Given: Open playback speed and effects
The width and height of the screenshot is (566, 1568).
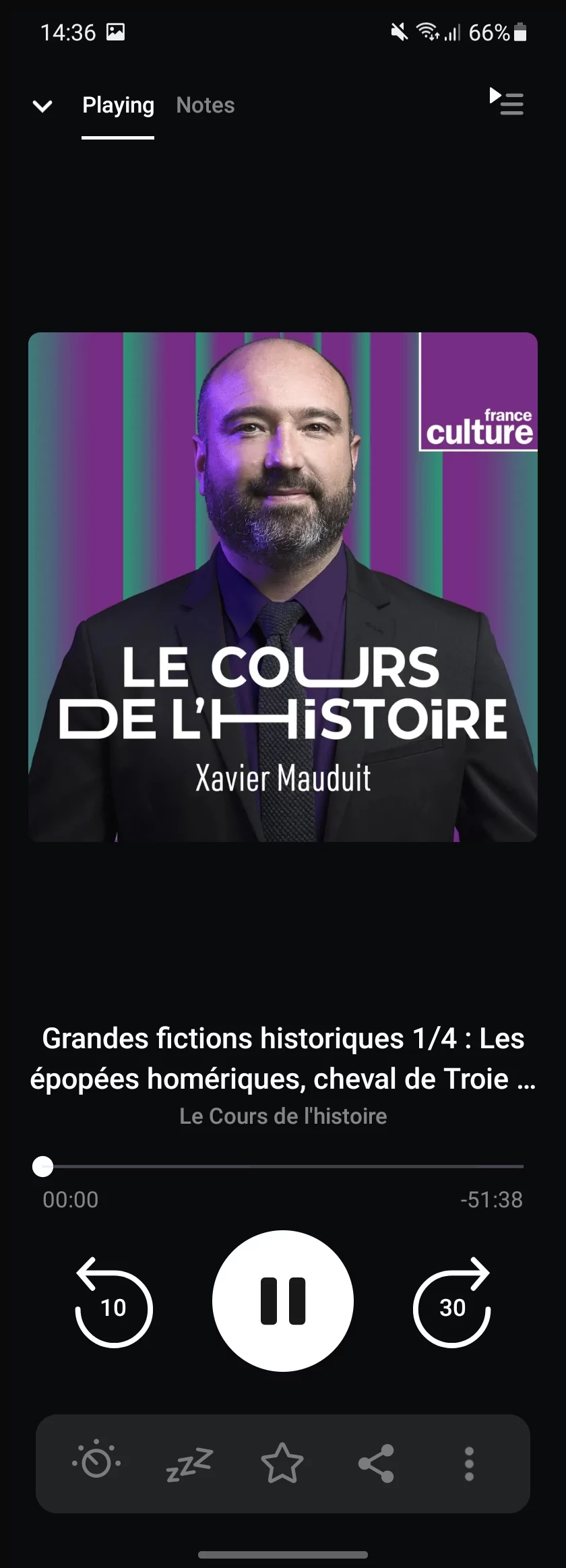Looking at the screenshot, I should click(x=96, y=1463).
